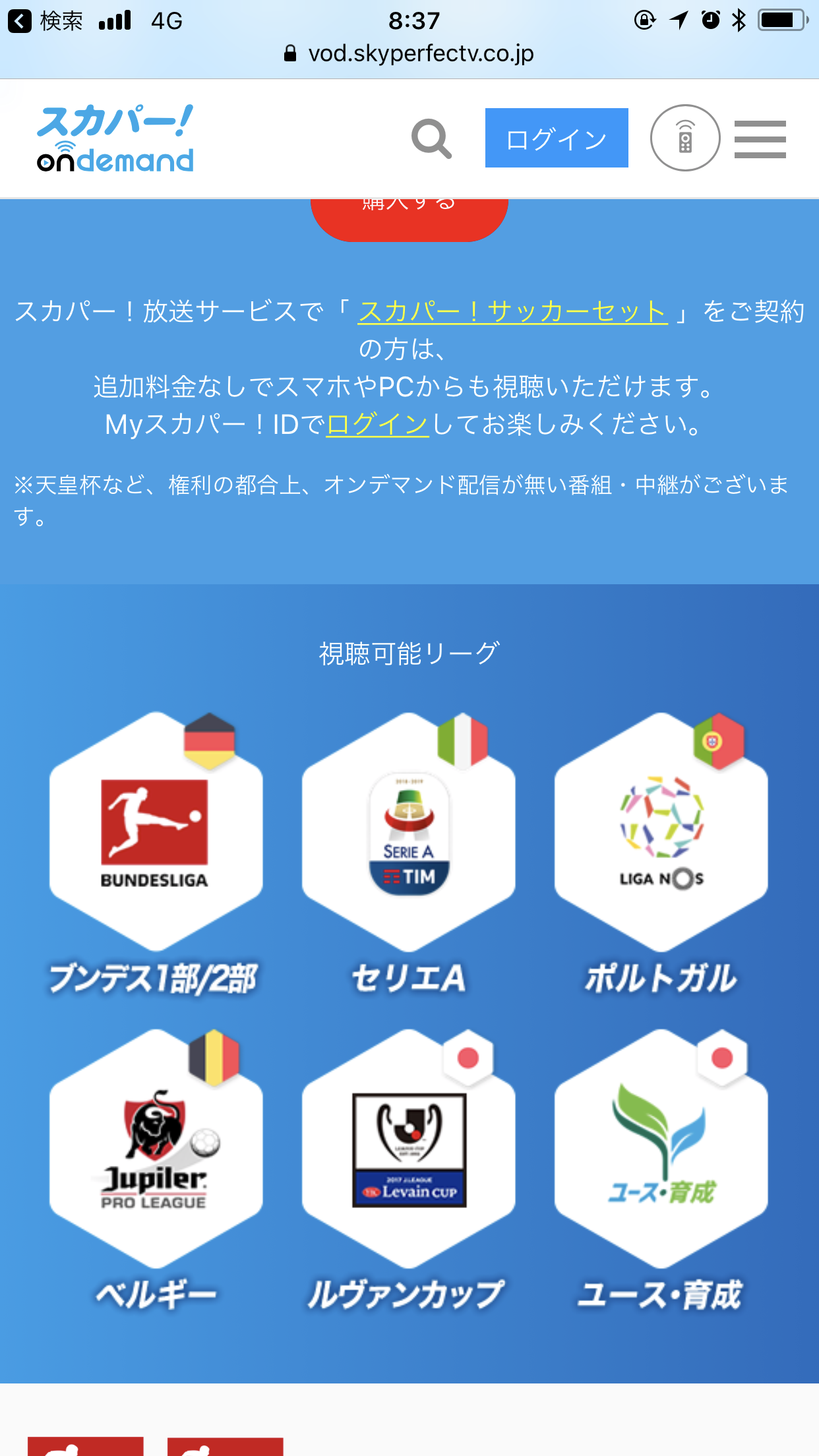819x1456 pixels.
Task: Open the スカパー!サッカーセット link
Action: click(x=512, y=311)
